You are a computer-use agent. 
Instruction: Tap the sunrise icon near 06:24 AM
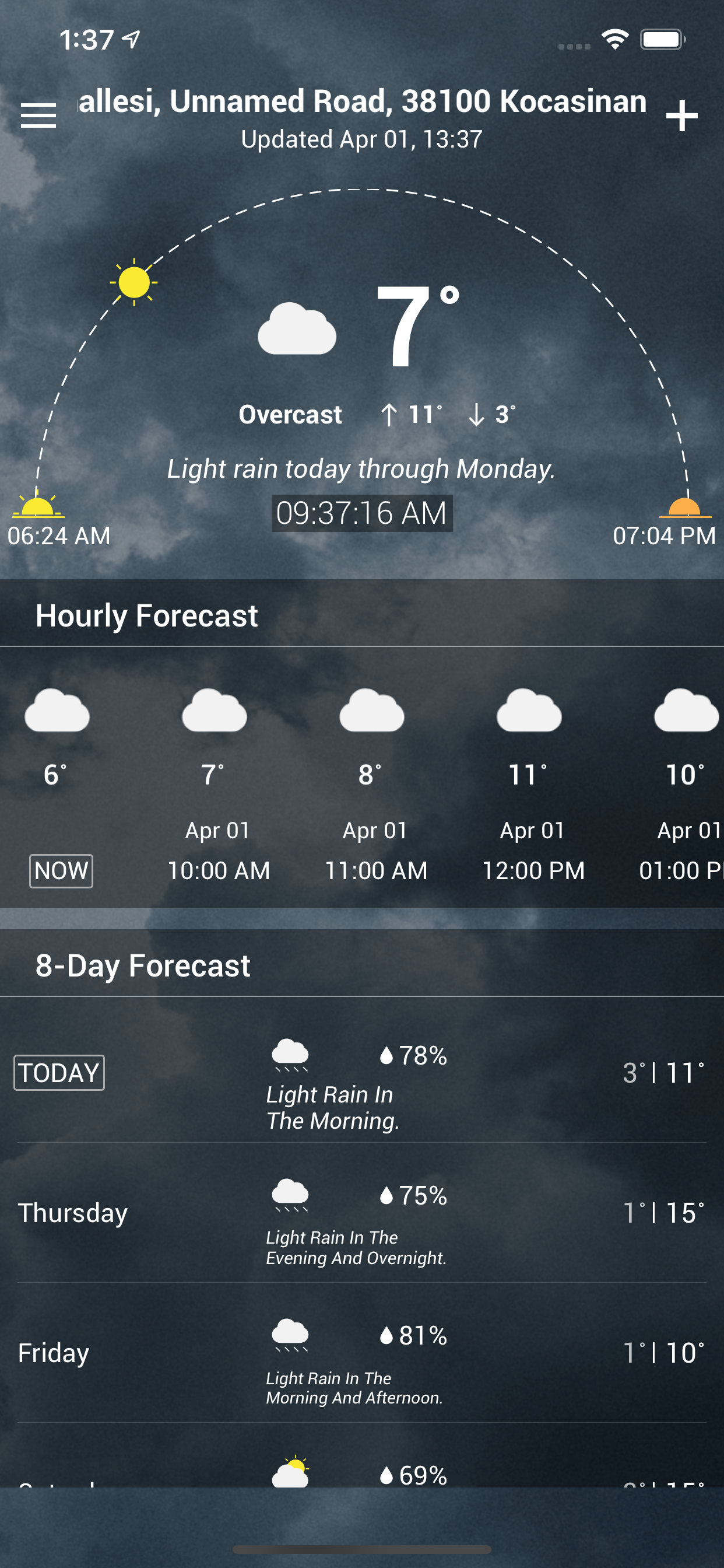point(38,507)
